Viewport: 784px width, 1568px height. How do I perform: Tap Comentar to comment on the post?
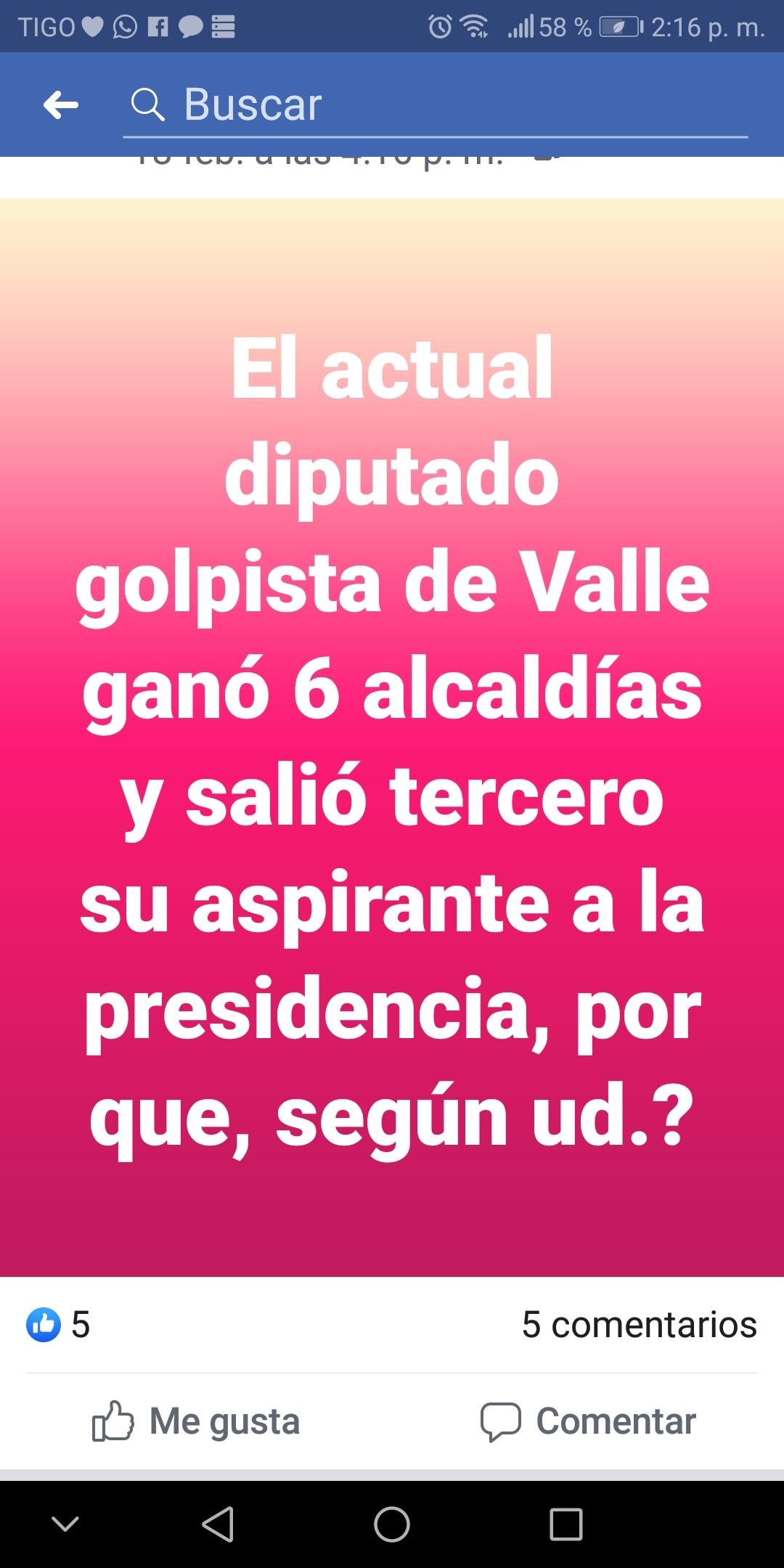coord(588,1421)
